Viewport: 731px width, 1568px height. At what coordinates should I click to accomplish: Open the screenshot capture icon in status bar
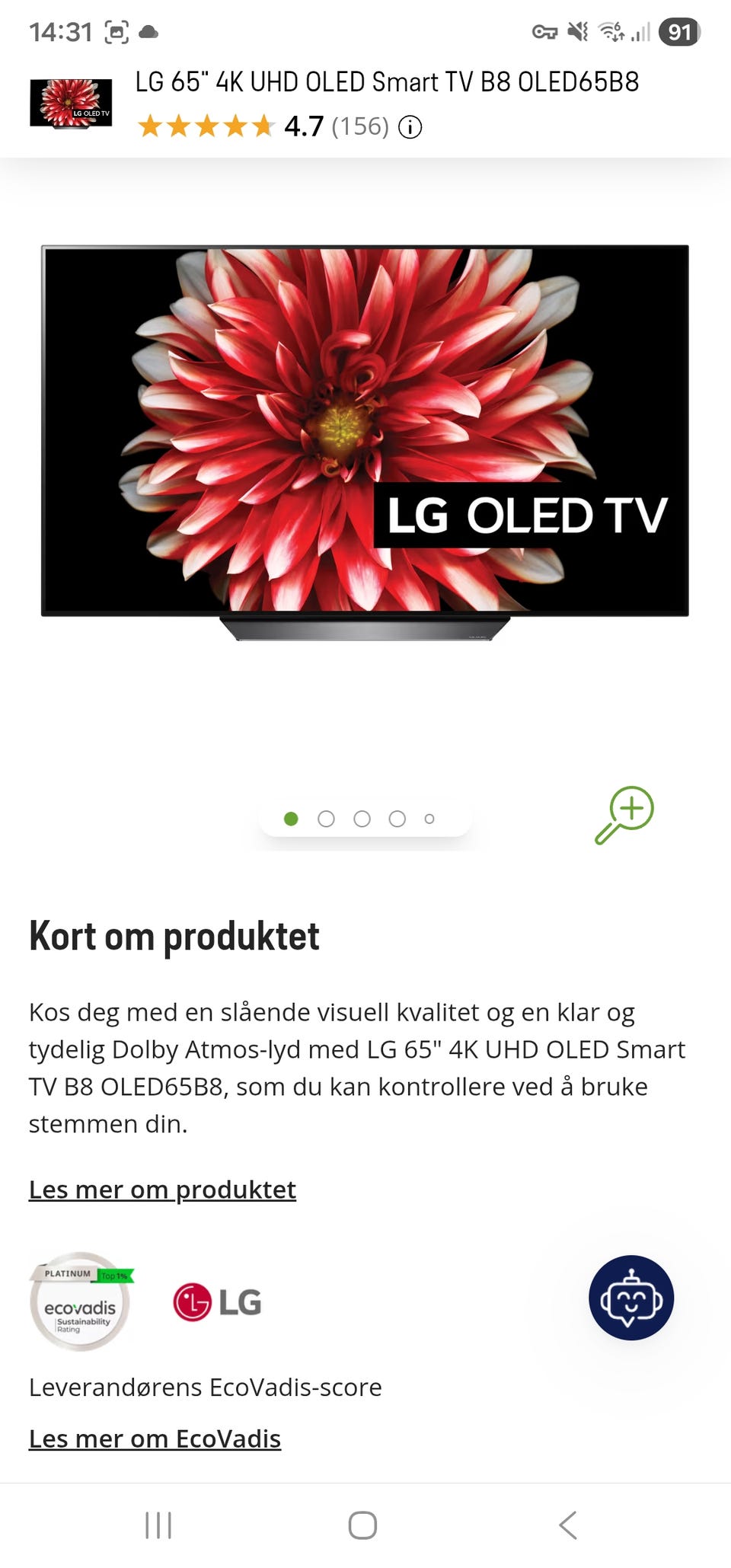(118, 31)
